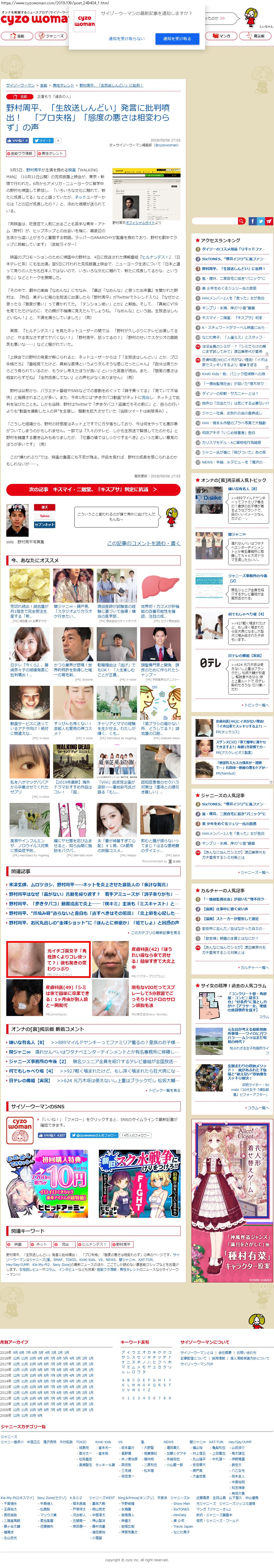The height and width of the screenshot is (1568, 274).
Task: Open the マンガ category tab
Action: [222, 36]
